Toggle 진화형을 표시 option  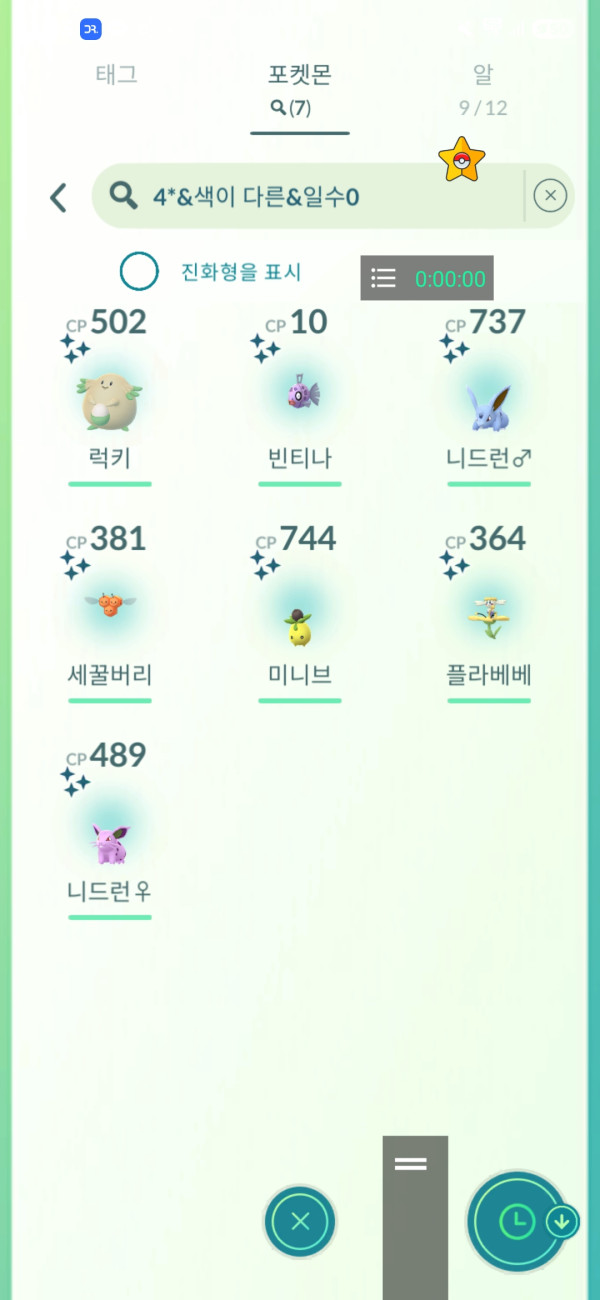click(x=139, y=271)
